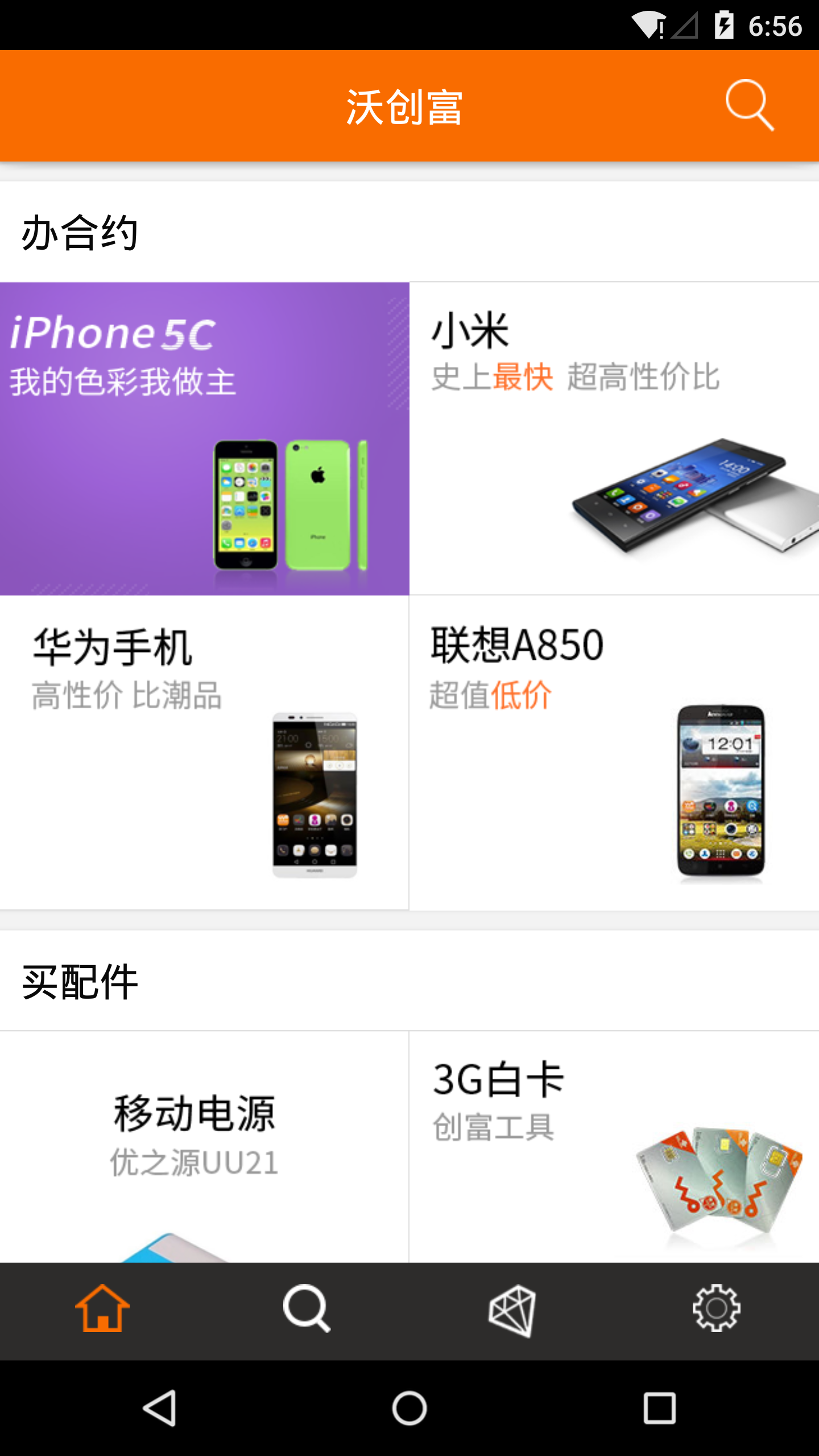Open the 华为手机 tile
819x1456 pixels.
(x=205, y=752)
